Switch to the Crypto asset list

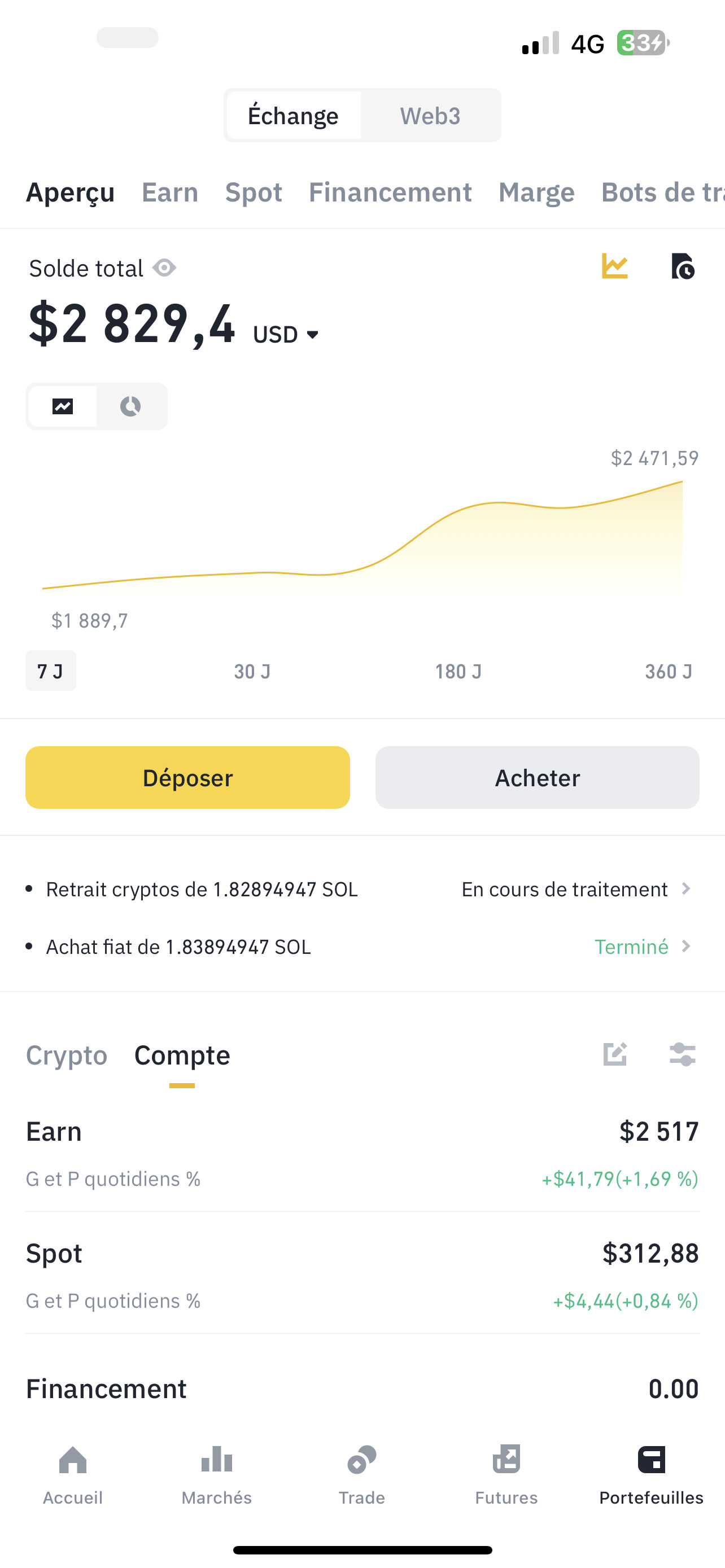[67, 1055]
